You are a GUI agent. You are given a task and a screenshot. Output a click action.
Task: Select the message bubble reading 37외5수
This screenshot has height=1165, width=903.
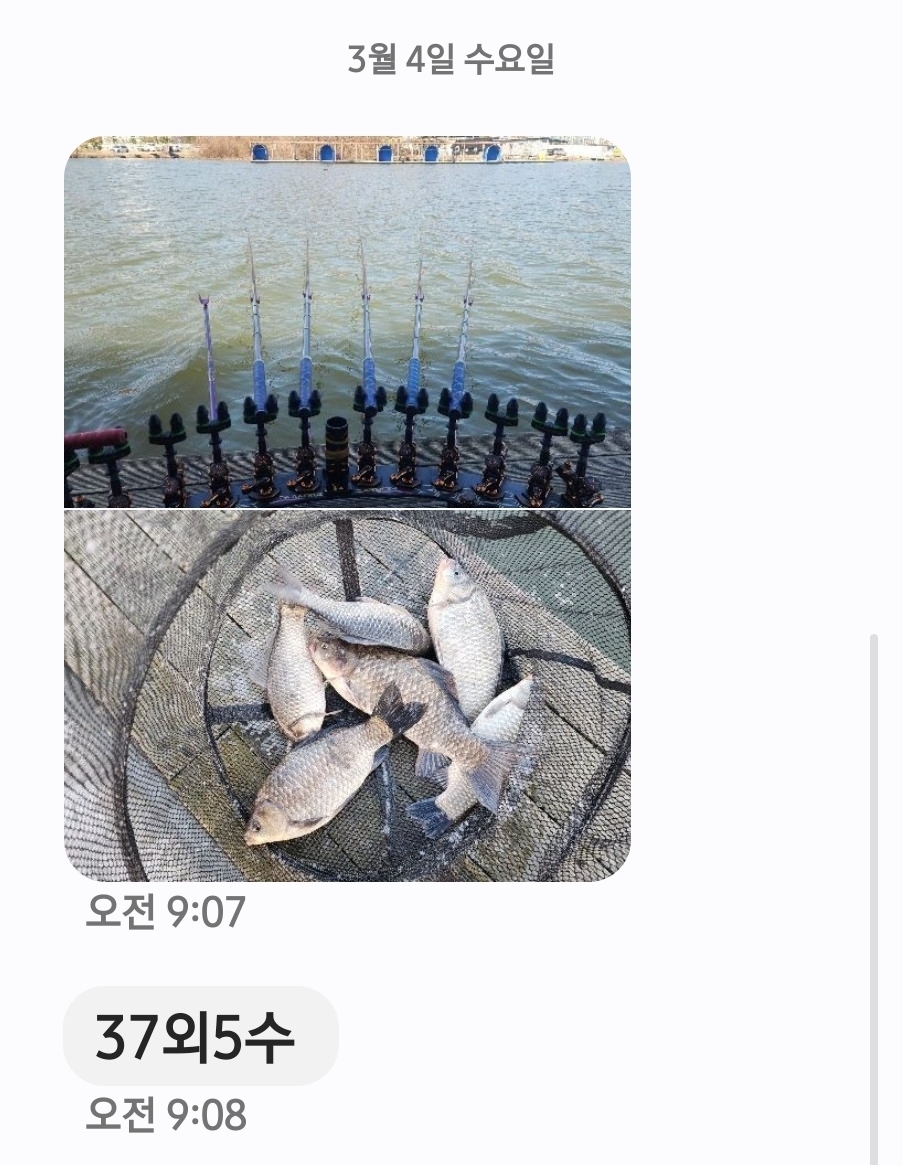(x=198, y=1037)
